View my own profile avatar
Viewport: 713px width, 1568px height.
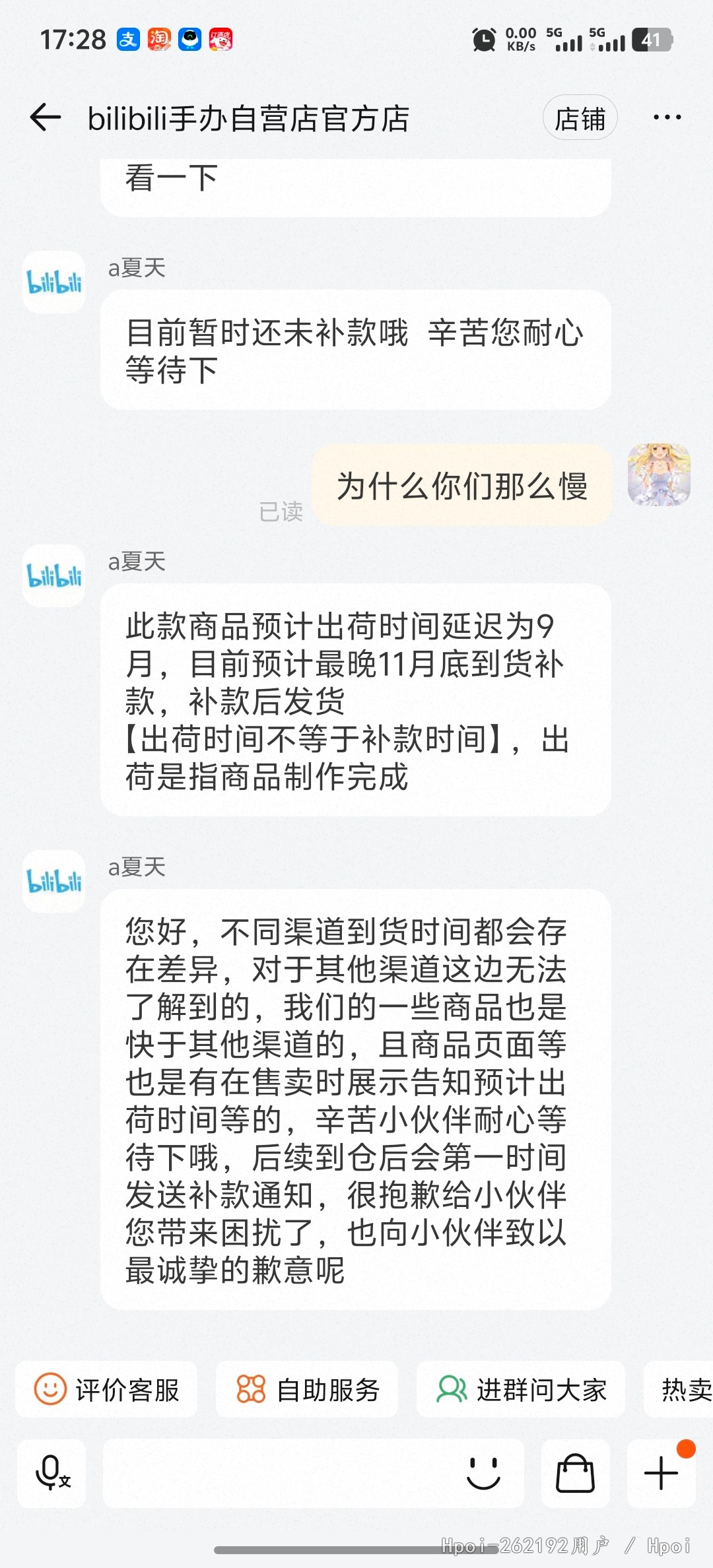[x=658, y=475]
